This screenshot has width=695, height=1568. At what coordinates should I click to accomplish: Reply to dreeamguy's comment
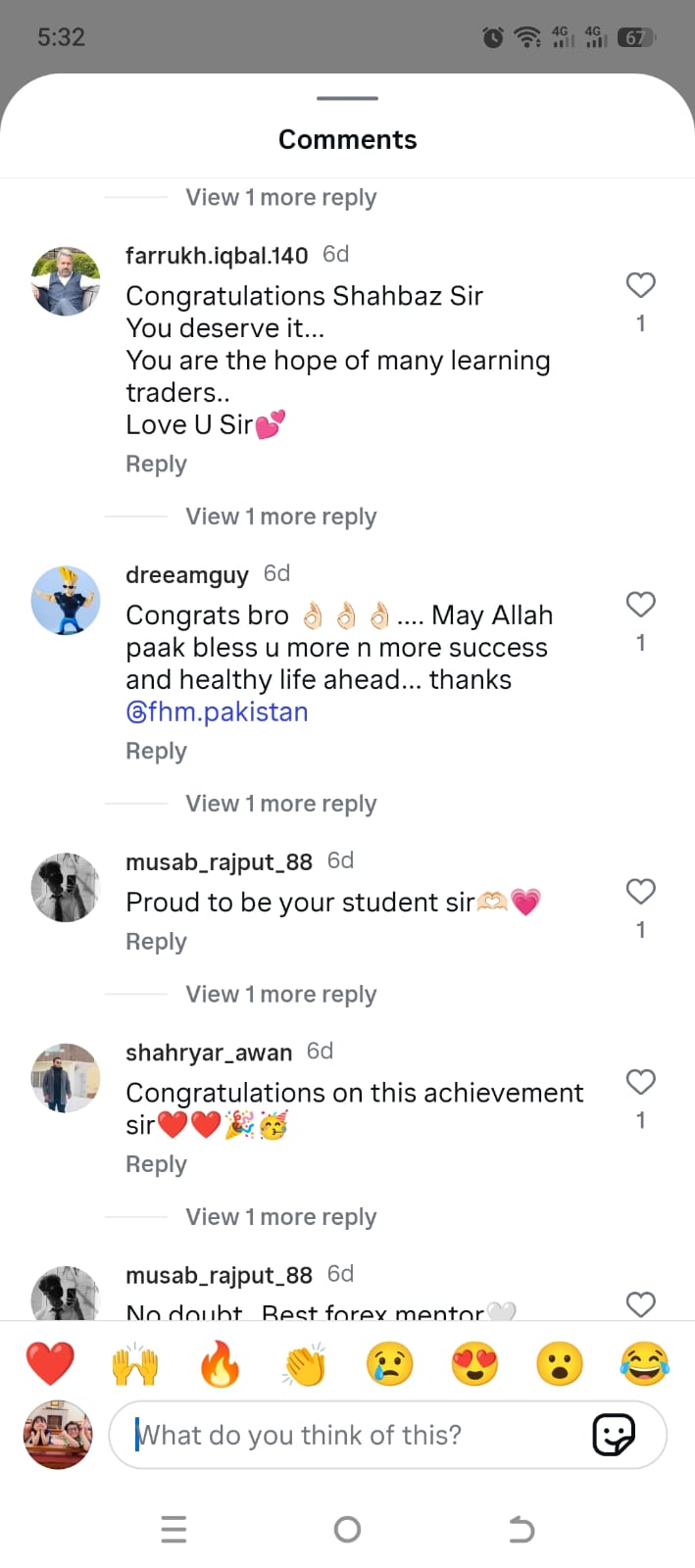[156, 752]
